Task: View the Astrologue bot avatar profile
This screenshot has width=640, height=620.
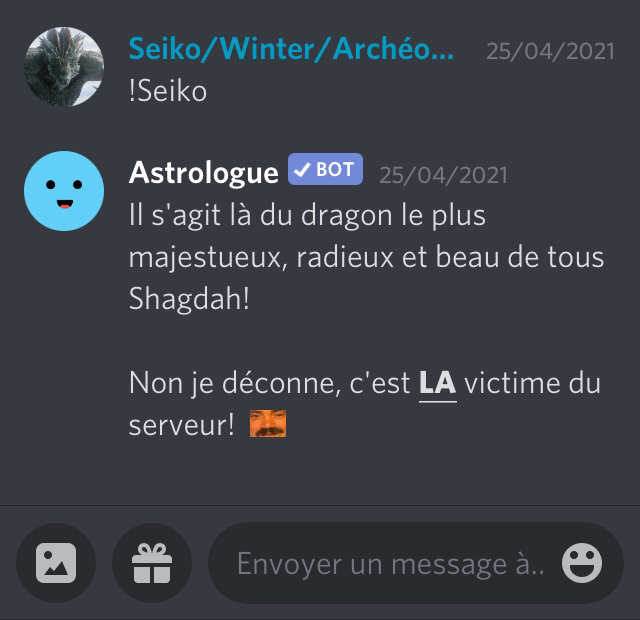Action: coord(64,191)
